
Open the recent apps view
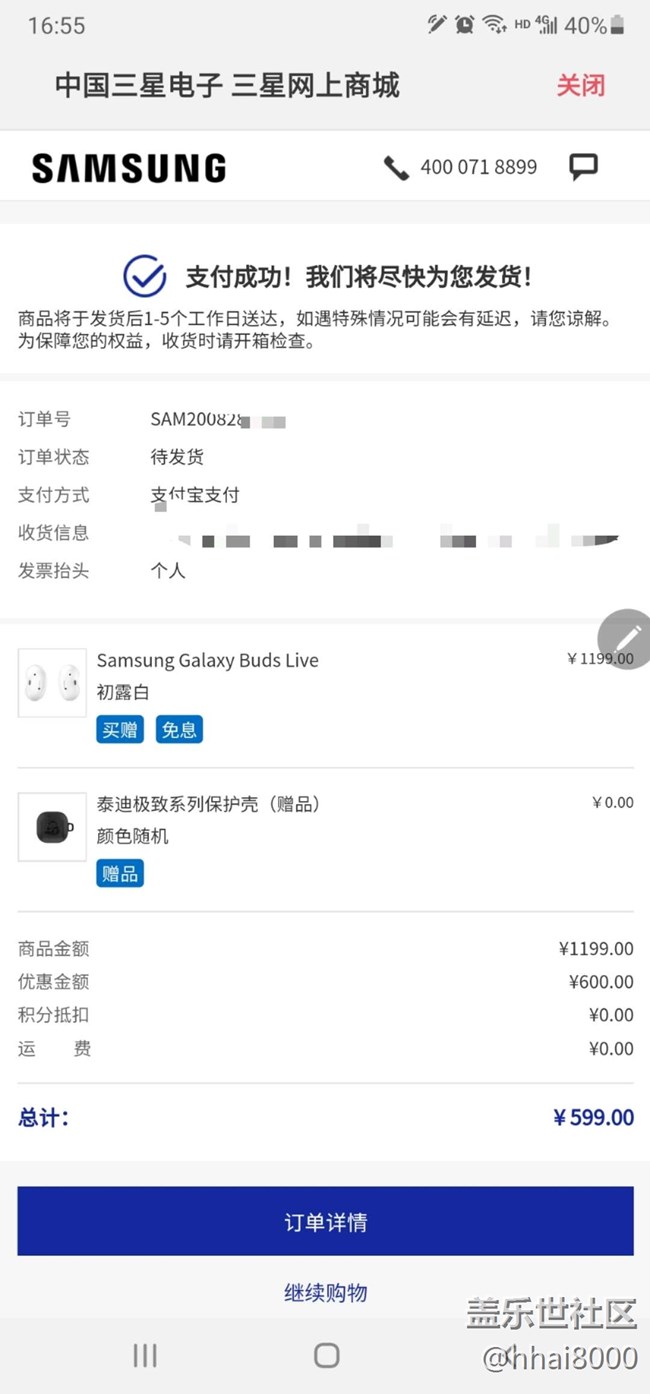(145, 1355)
